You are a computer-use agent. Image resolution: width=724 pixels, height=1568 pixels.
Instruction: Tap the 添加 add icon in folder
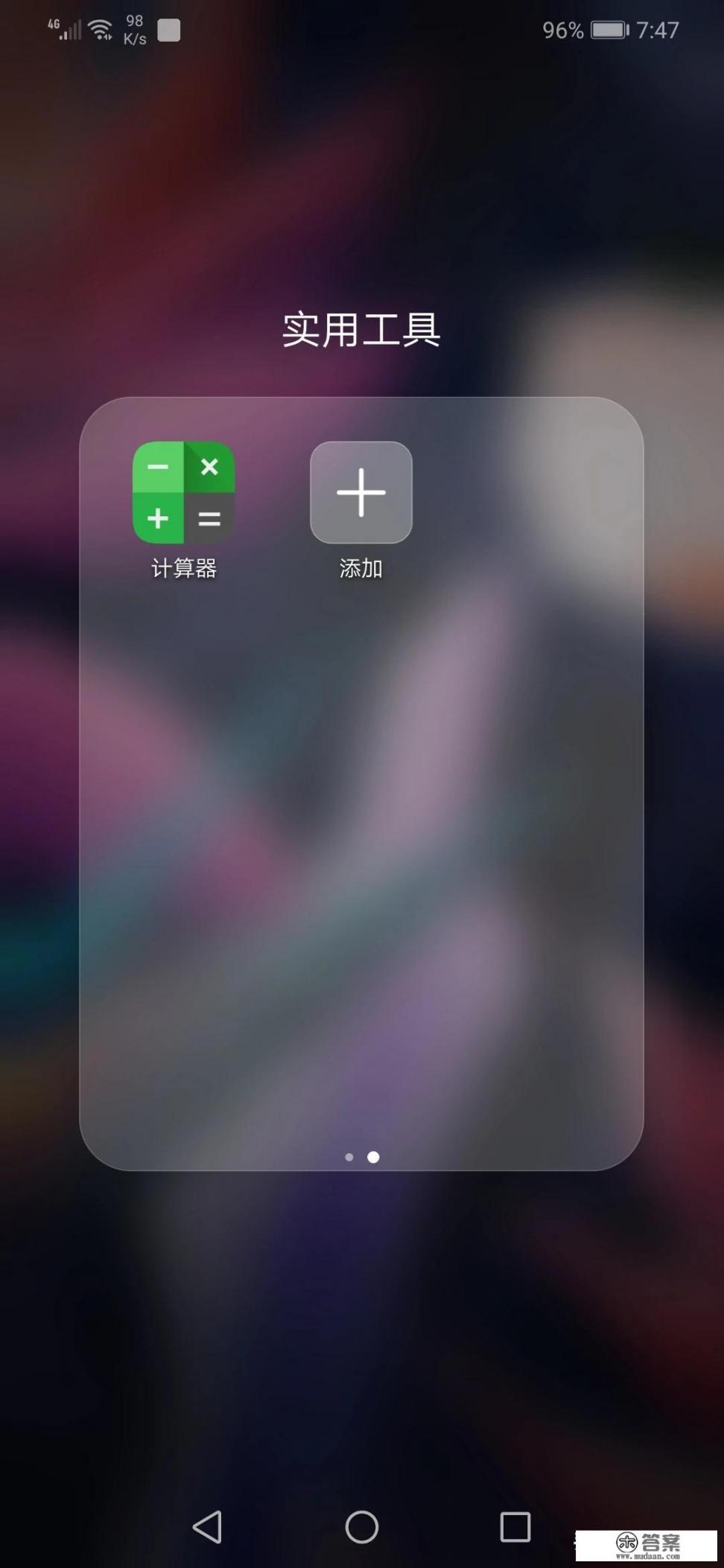coord(361,491)
